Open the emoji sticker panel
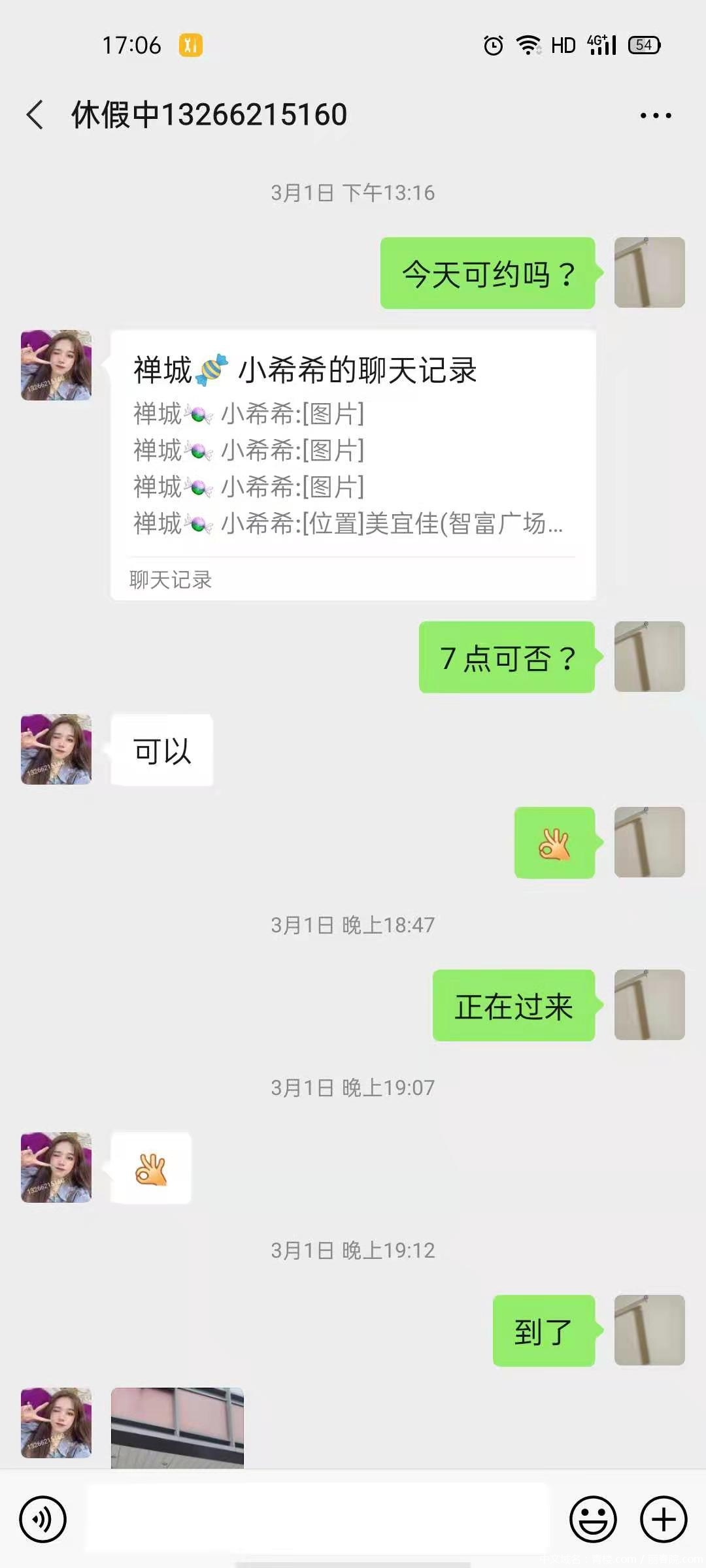 (593, 1519)
